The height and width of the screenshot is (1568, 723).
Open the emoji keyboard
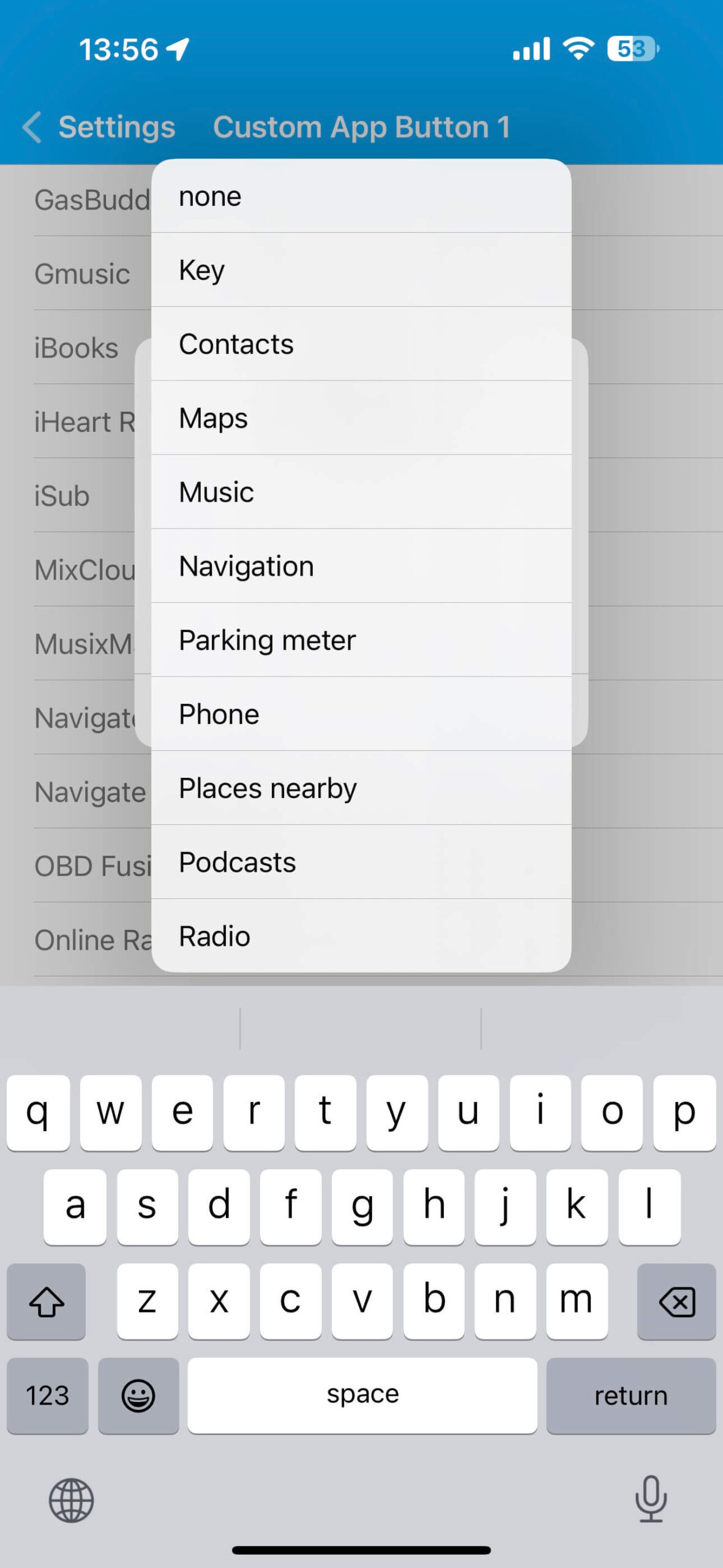[138, 1395]
